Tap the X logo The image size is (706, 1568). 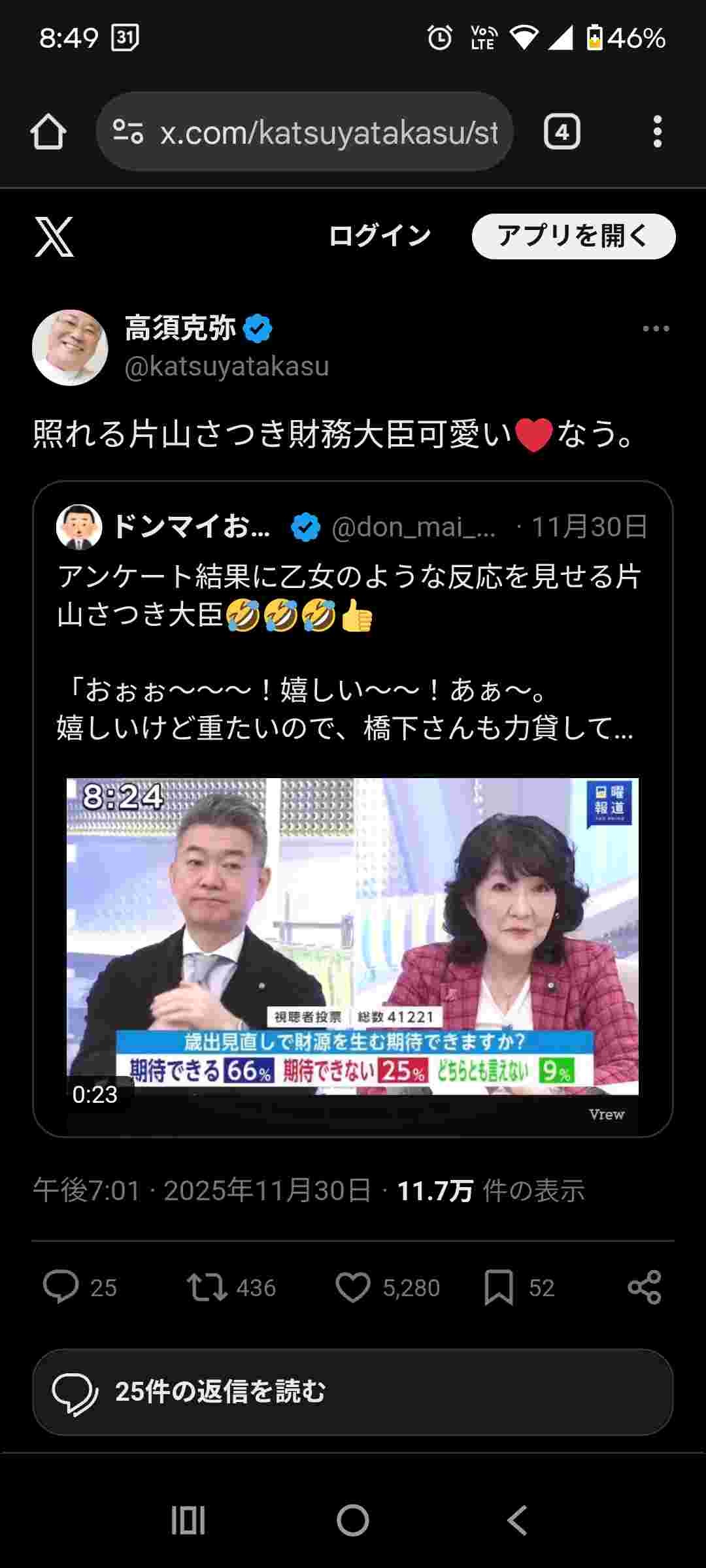point(54,237)
